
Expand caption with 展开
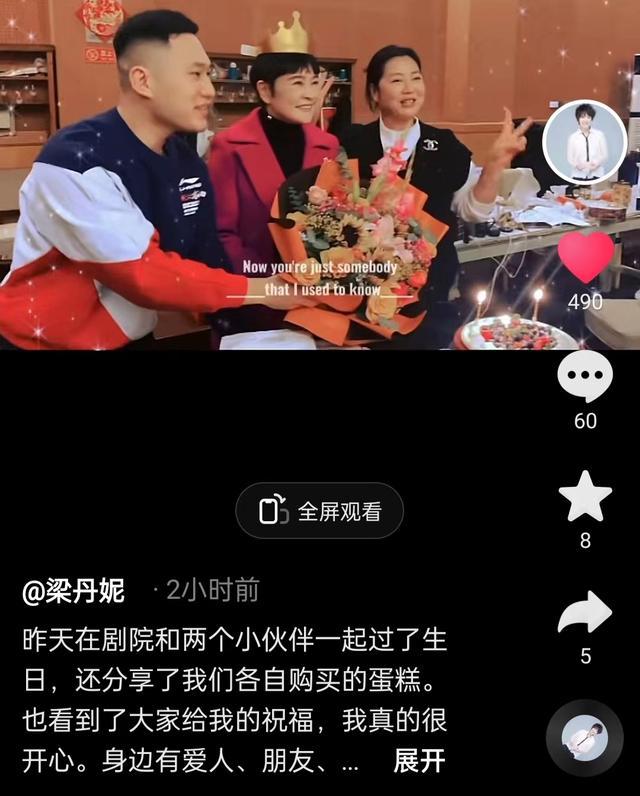click(x=419, y=761)
